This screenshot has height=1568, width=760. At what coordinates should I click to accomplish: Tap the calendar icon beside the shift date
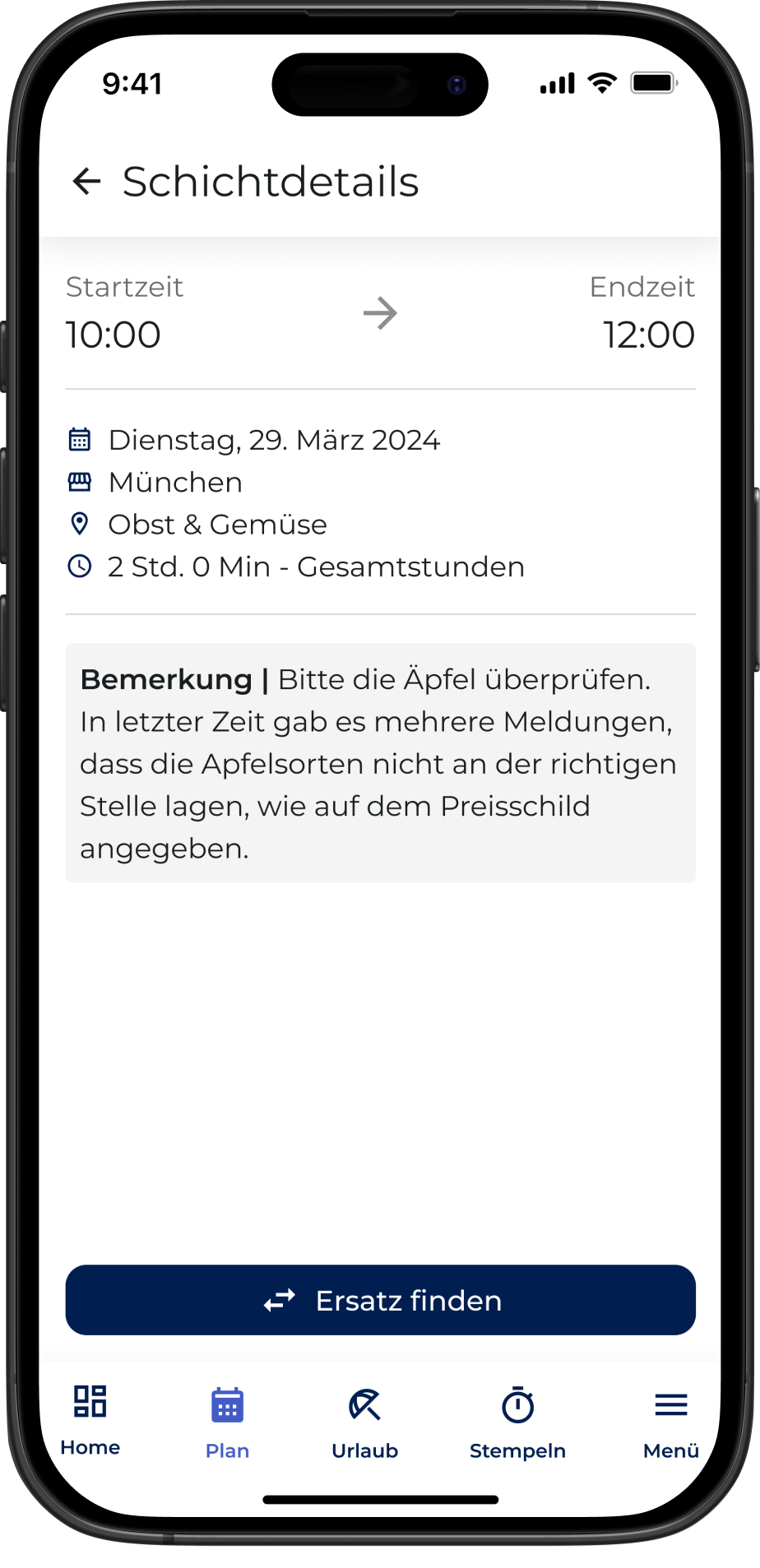[x=79, y=439]
